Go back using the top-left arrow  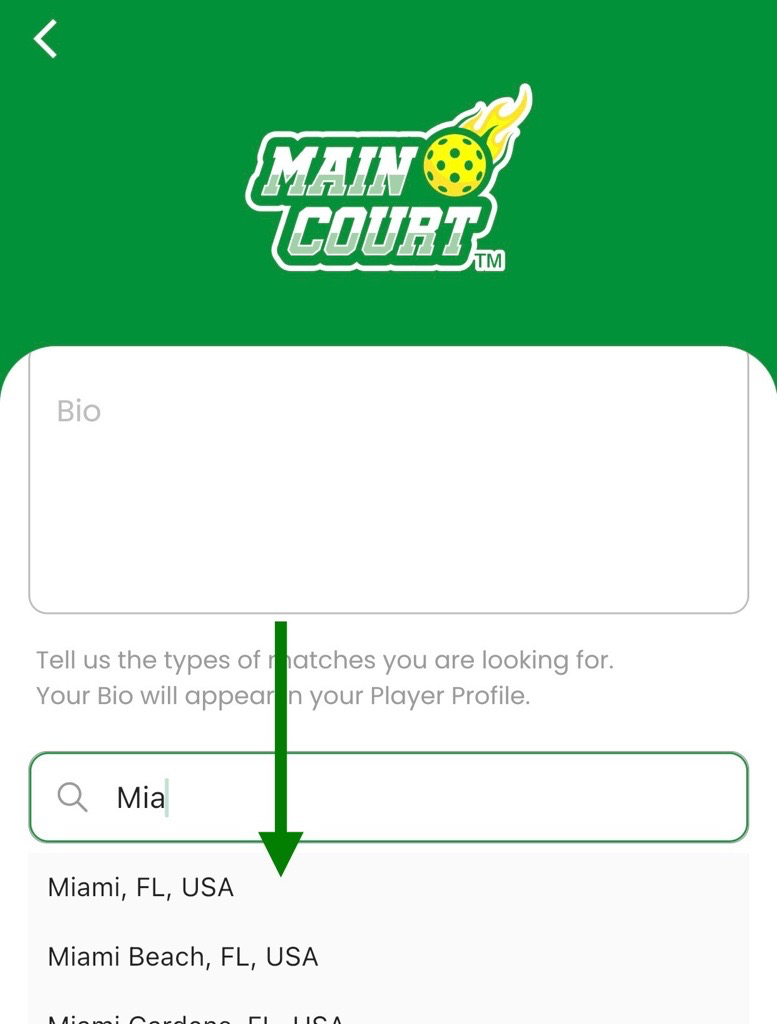tap(46, 40)
